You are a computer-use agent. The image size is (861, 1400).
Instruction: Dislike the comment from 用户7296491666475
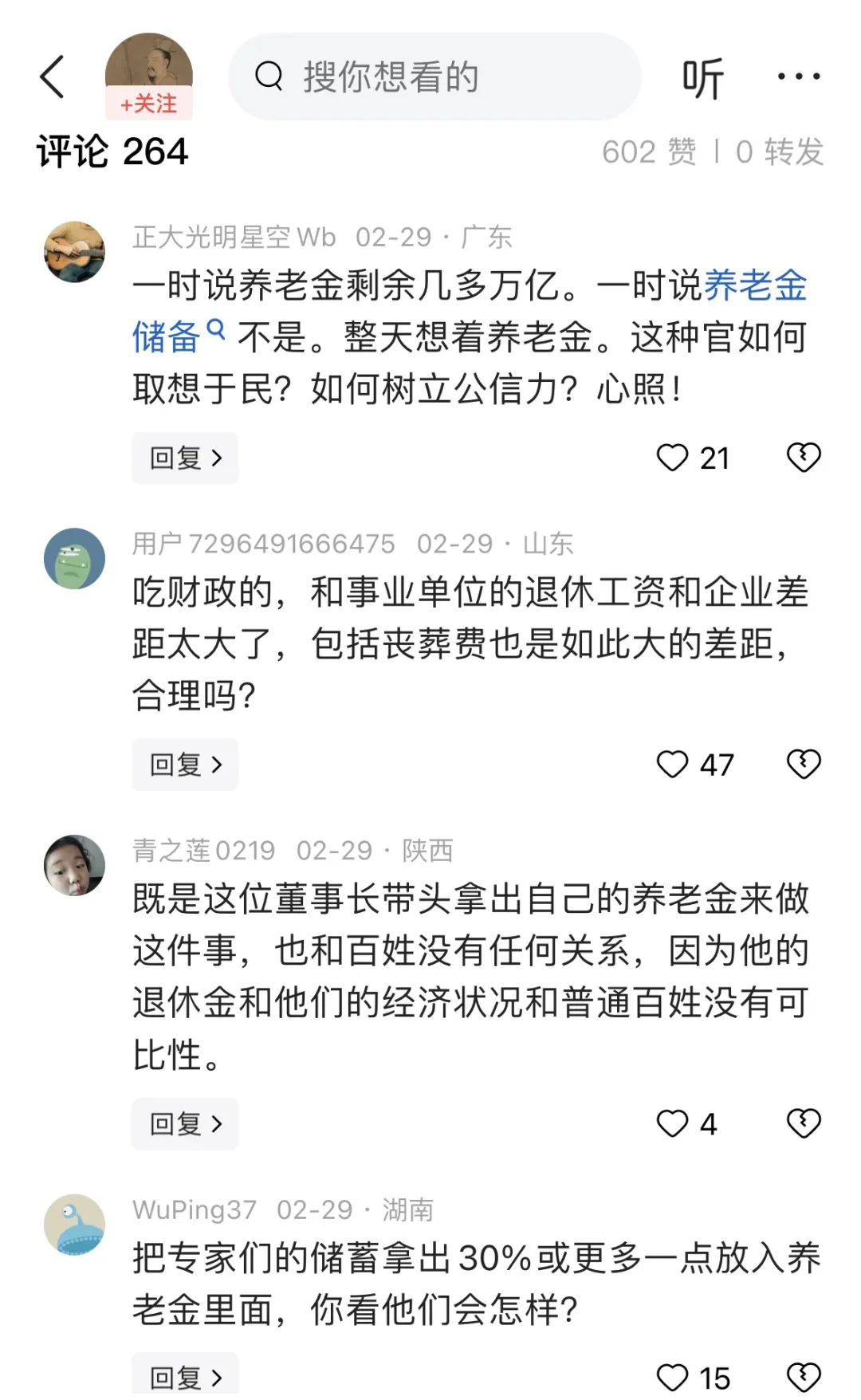[x=803, y=764]
